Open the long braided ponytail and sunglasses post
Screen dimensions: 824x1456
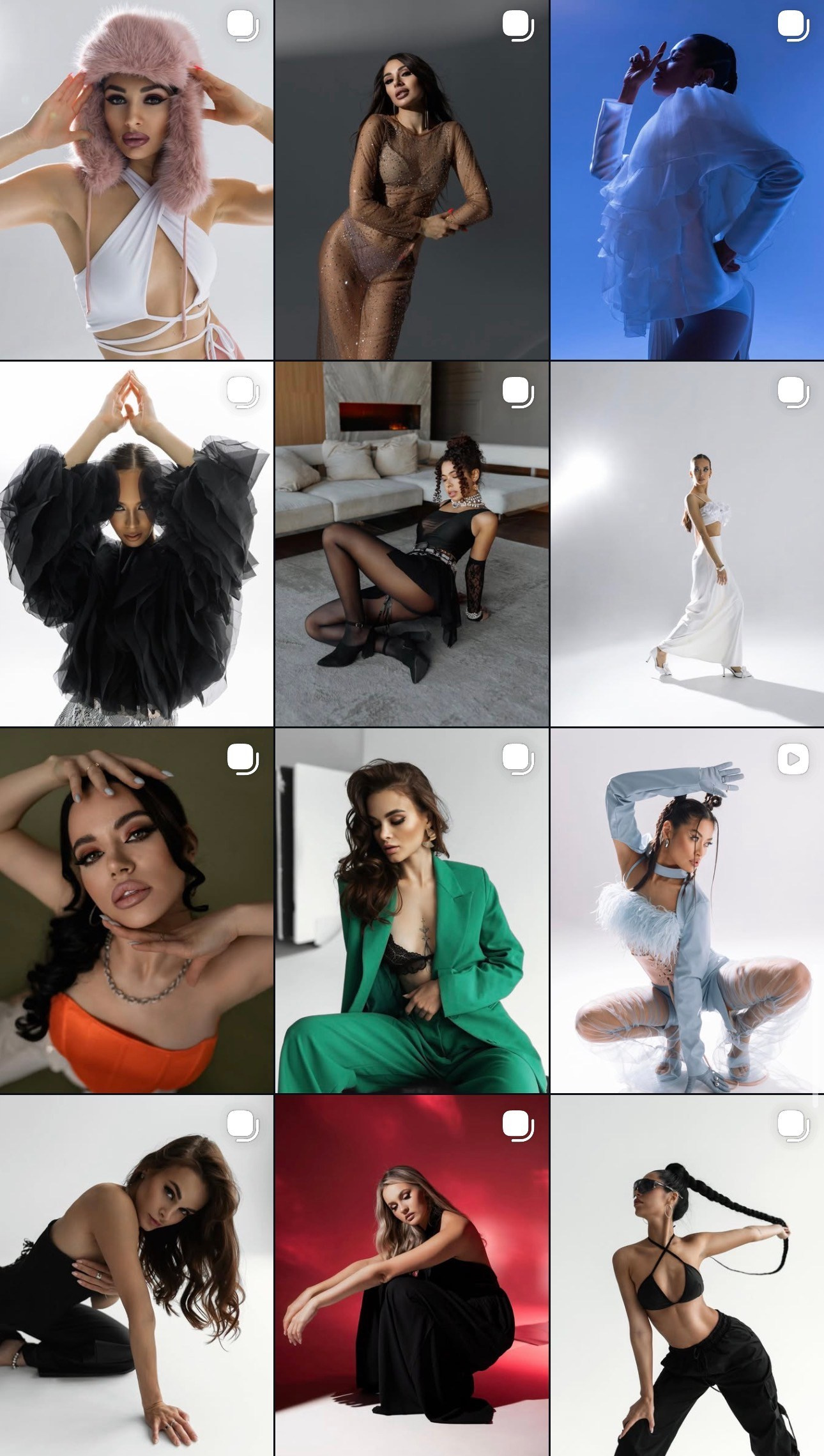pos(687,1276)
